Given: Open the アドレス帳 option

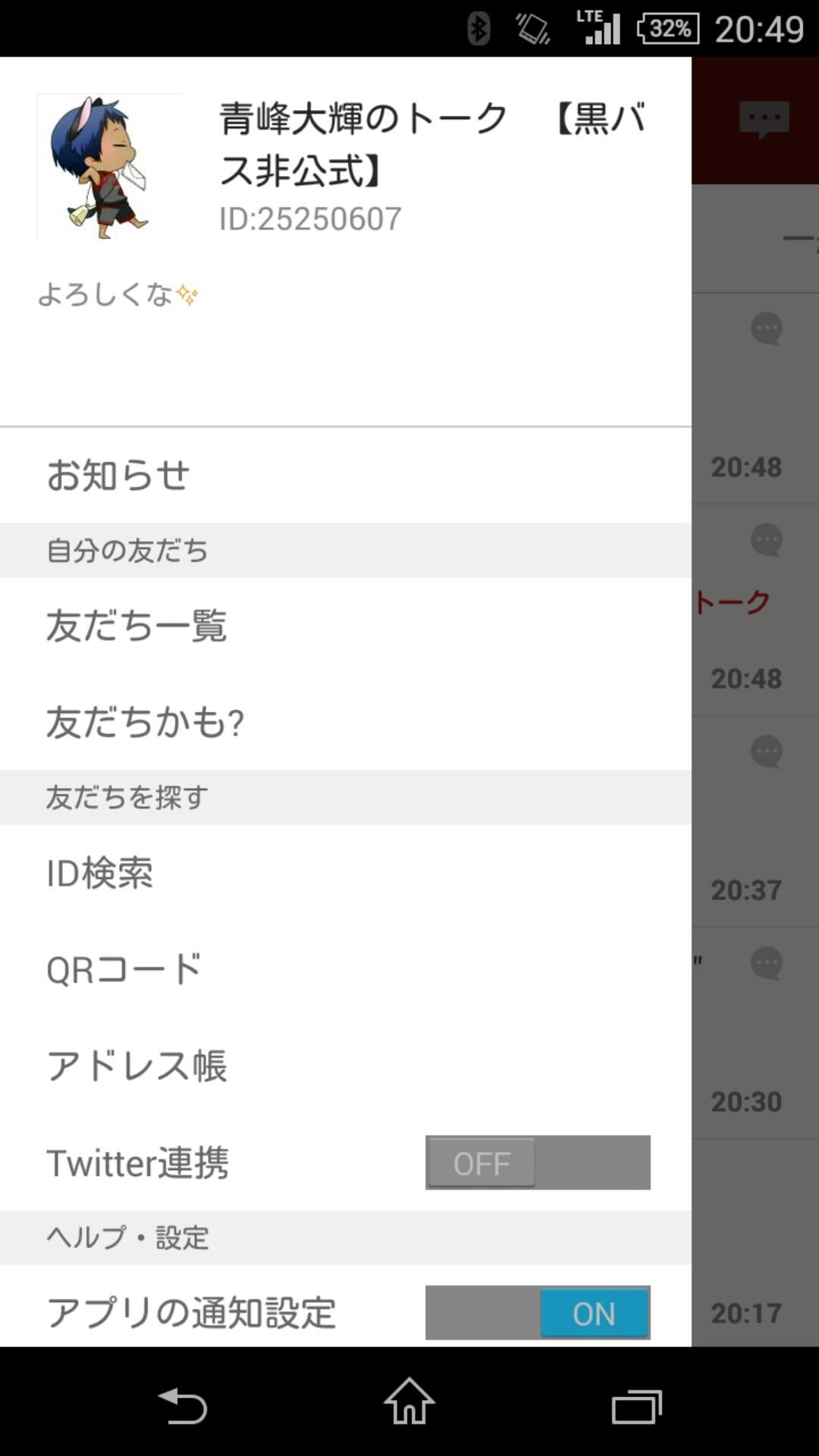Looking at the screenshot, I should (136, 1065).
